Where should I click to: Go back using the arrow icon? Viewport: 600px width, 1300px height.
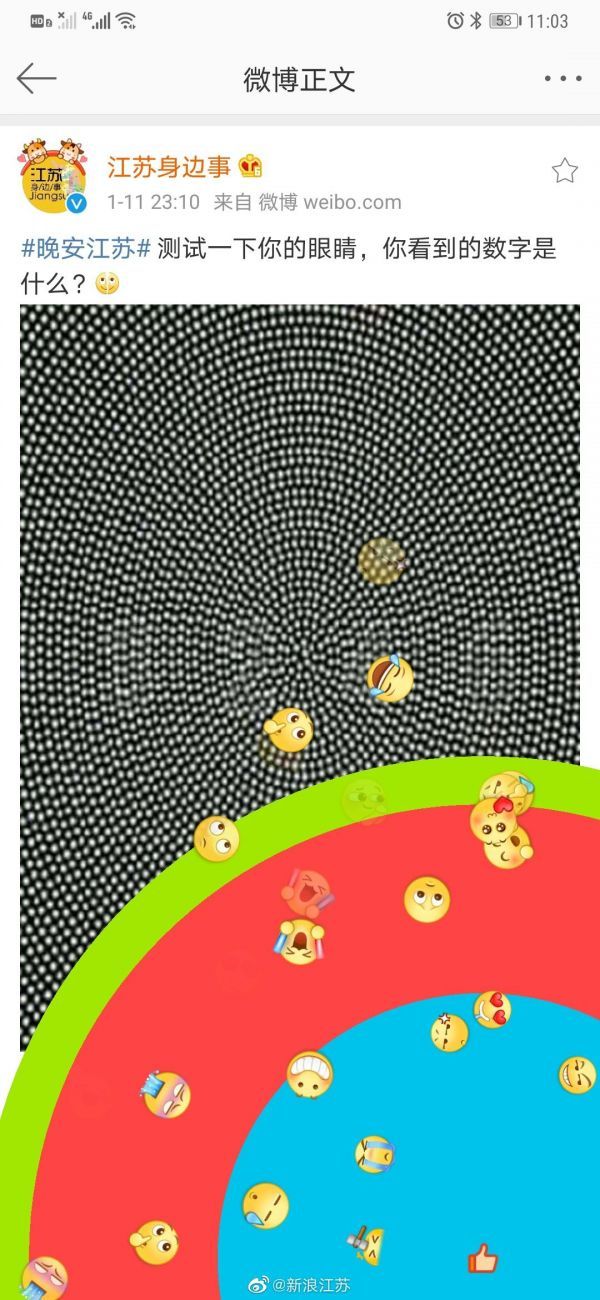36,79
